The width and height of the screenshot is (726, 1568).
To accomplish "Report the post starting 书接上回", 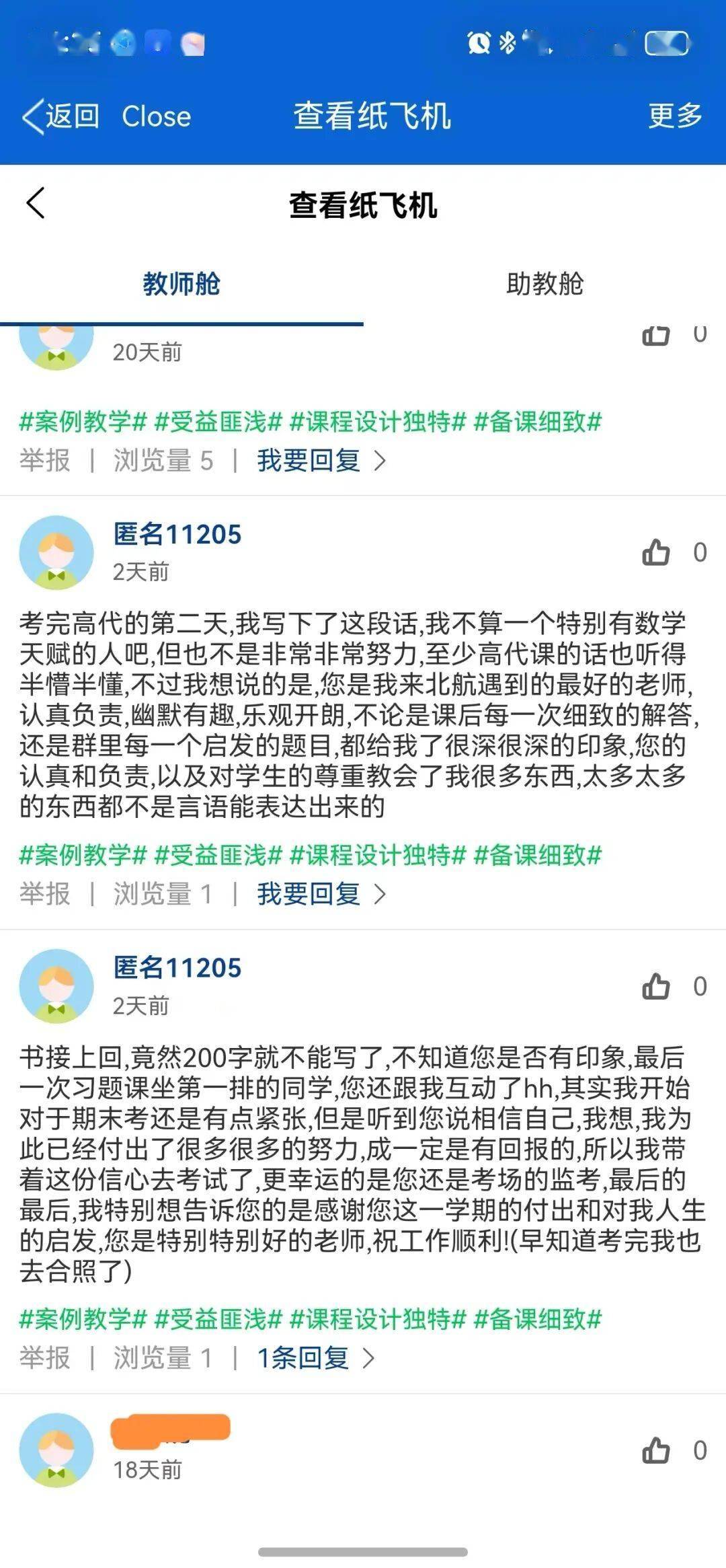I will coord(44,1358).
